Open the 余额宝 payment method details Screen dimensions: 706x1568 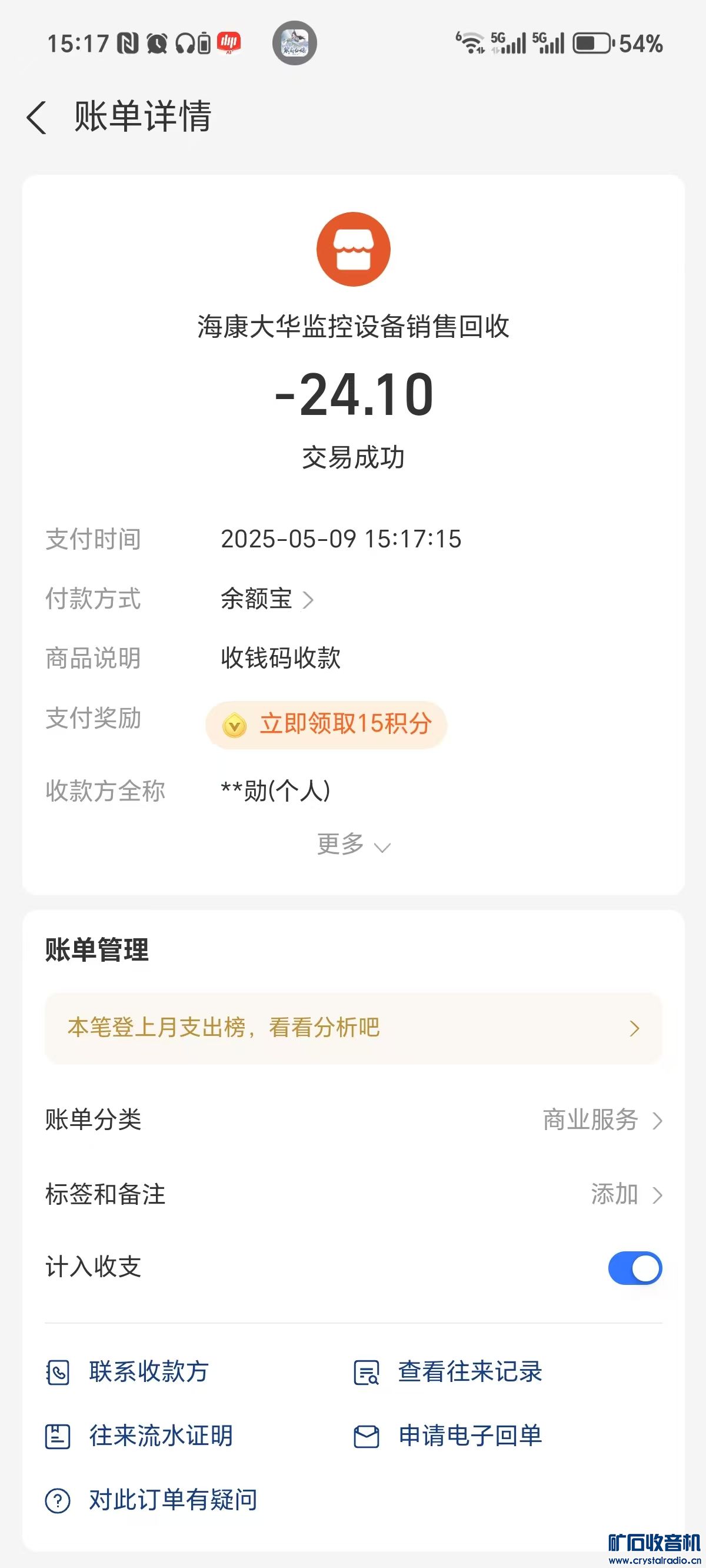pyautogui.click(x=267, y=599)
